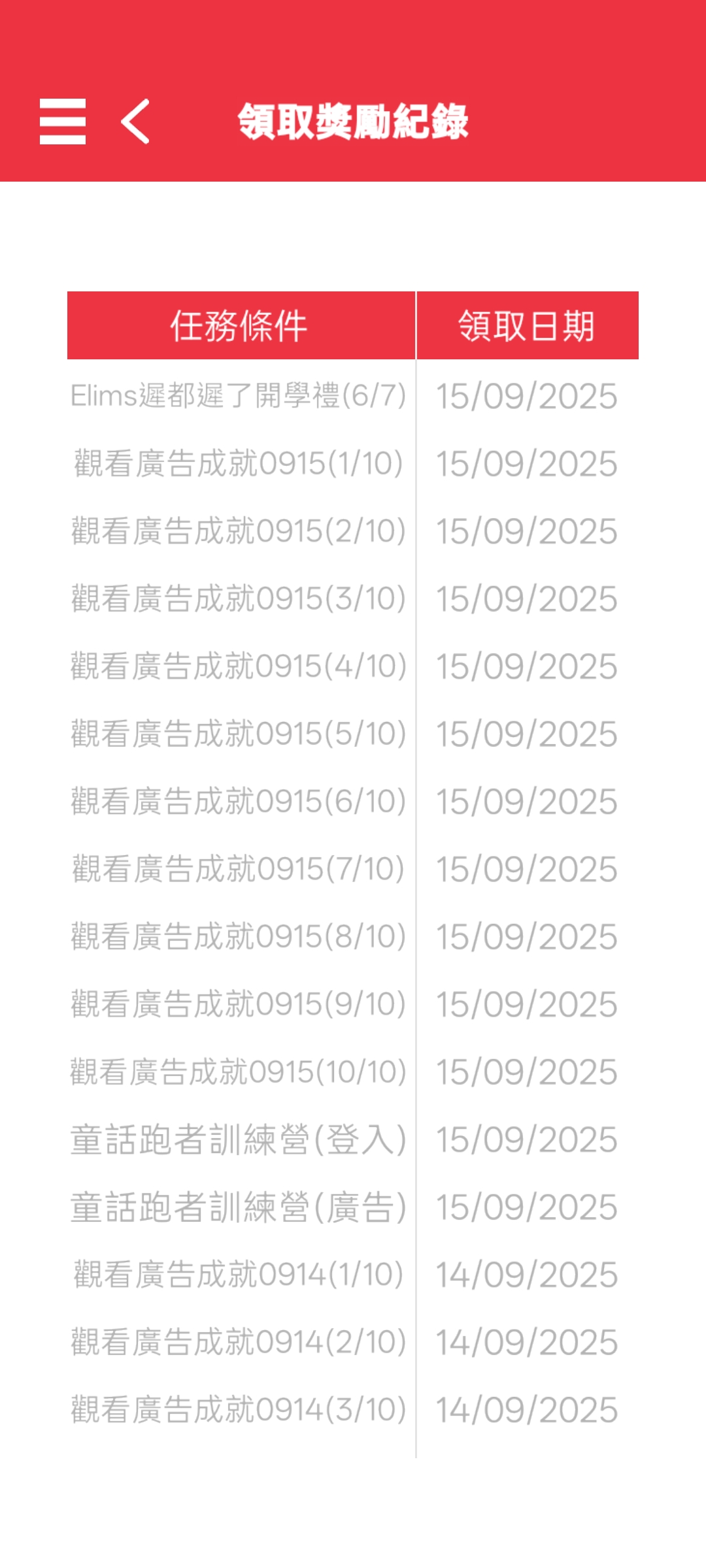Go back using the header arrow
The width and height of the screenshot is (706, 1568).
coord(135,122)
